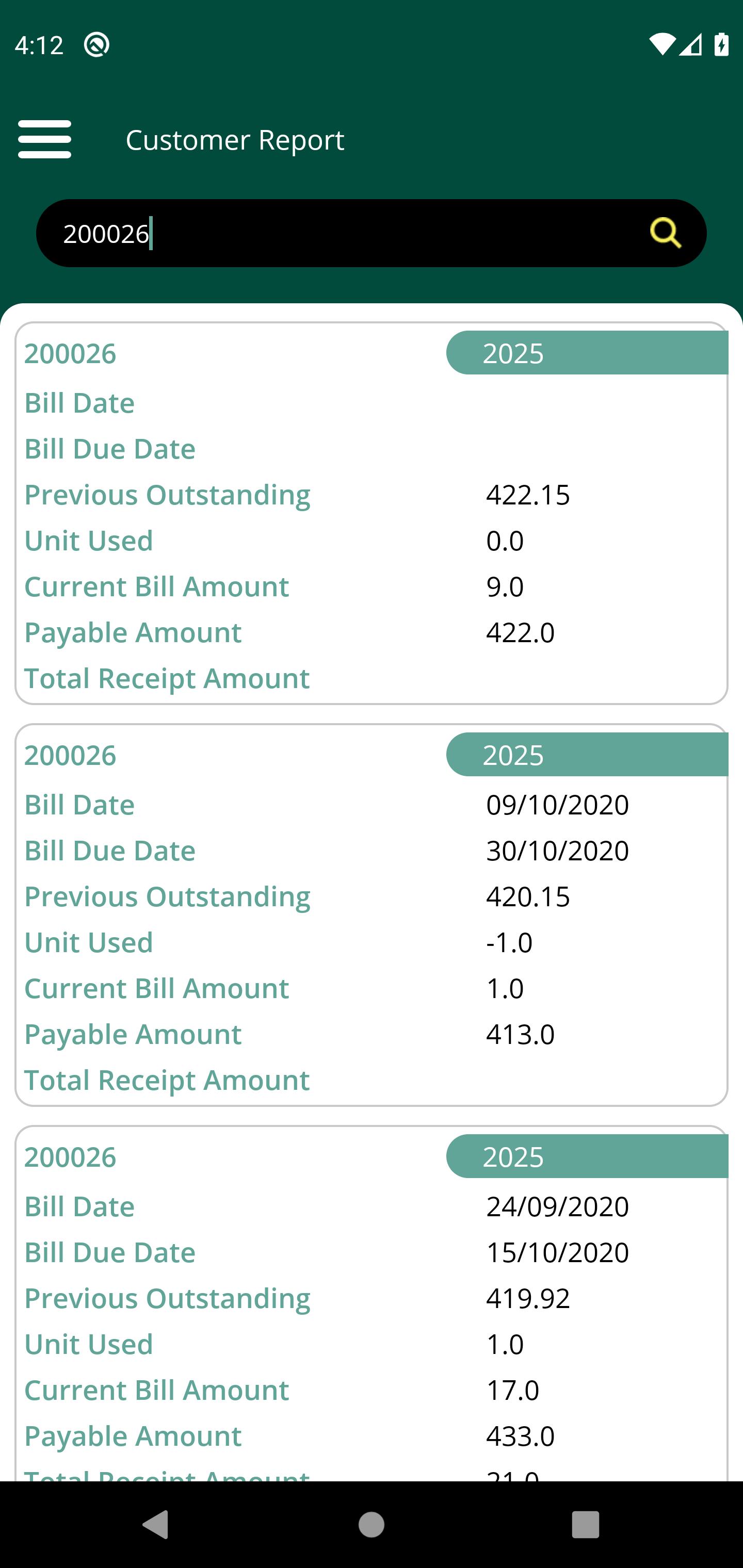
Task: Open the bill card dated 09/10/2020
Action: coord(371,915)
